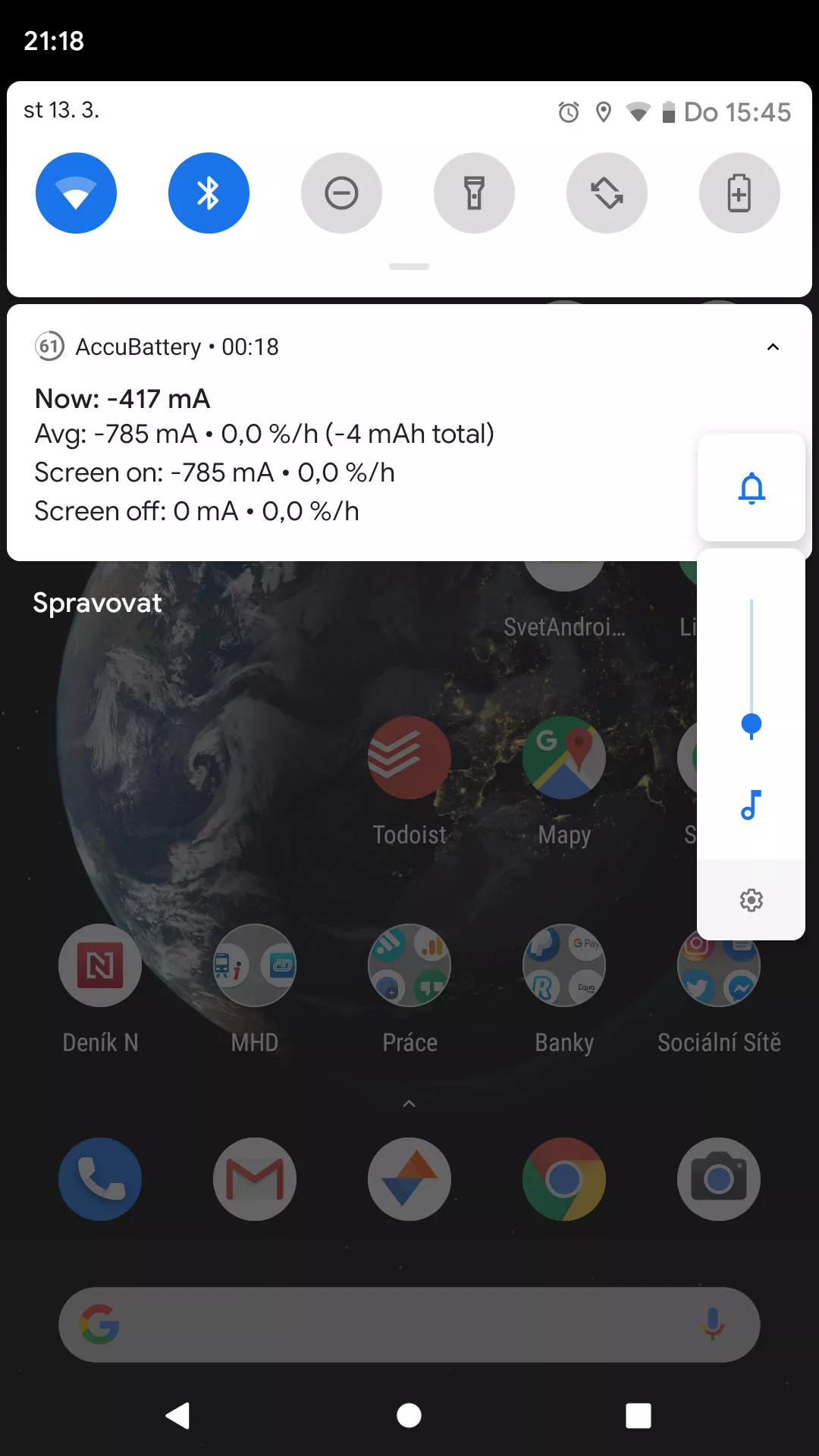The width and height of the screenshot is (819, 1456).
Task: Open the Spravovat notifications link
Action: (x=97, y=603)
